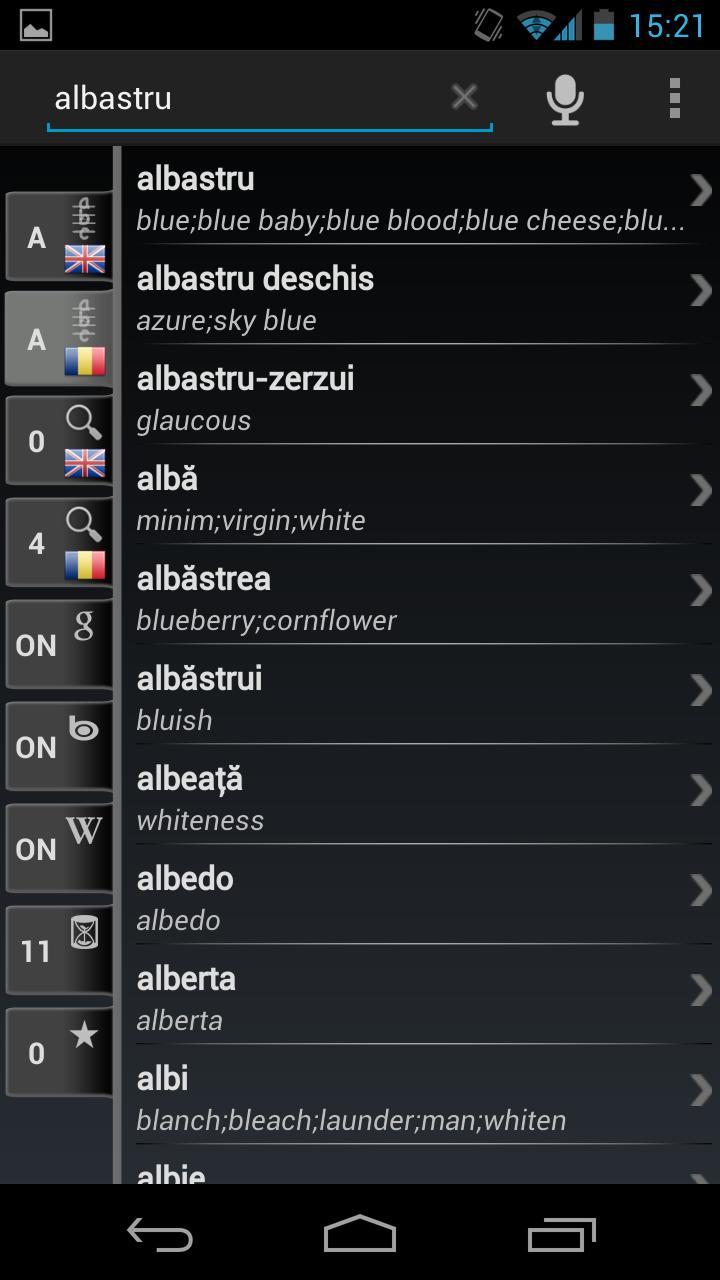Open the starred favorites list
This screenshot has height=1280, width=720.
pyautogui.click(x=59, y=1053)
